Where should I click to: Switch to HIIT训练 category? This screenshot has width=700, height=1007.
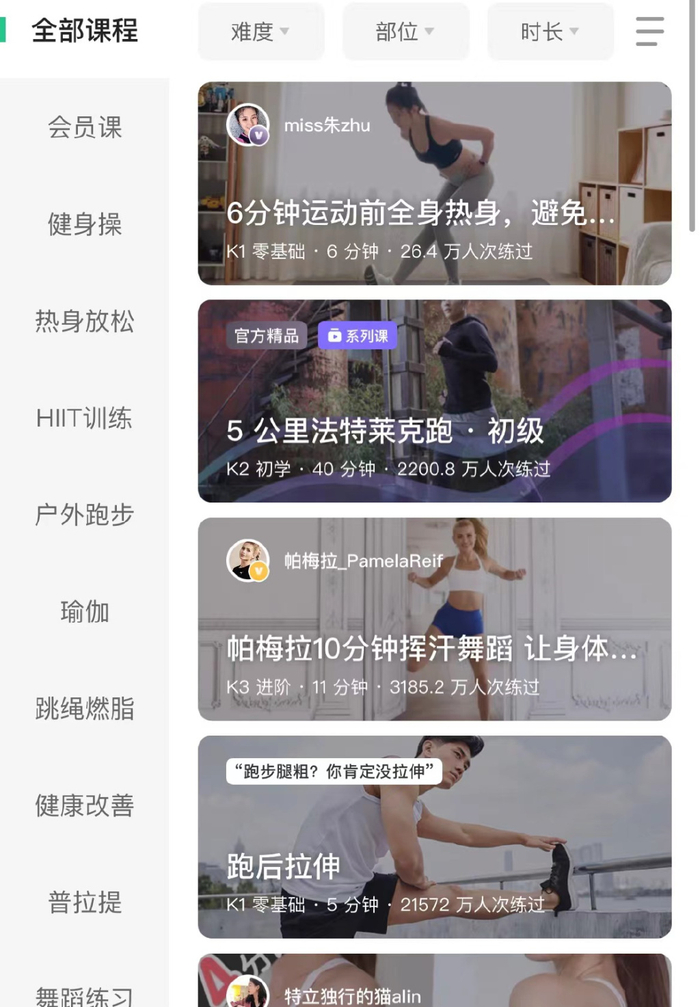[85, 418]
